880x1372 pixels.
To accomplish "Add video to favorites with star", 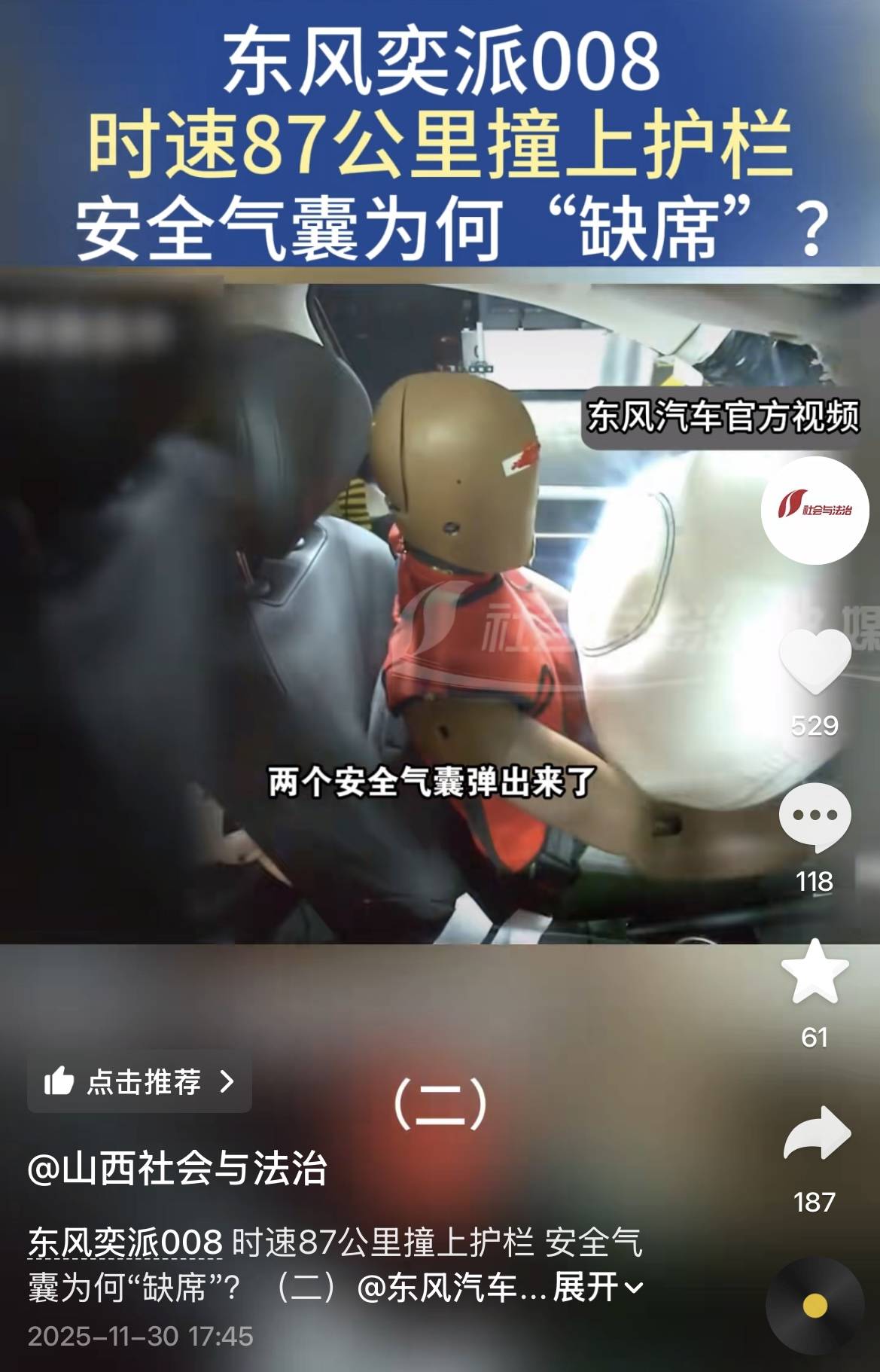I will [815, 971].
